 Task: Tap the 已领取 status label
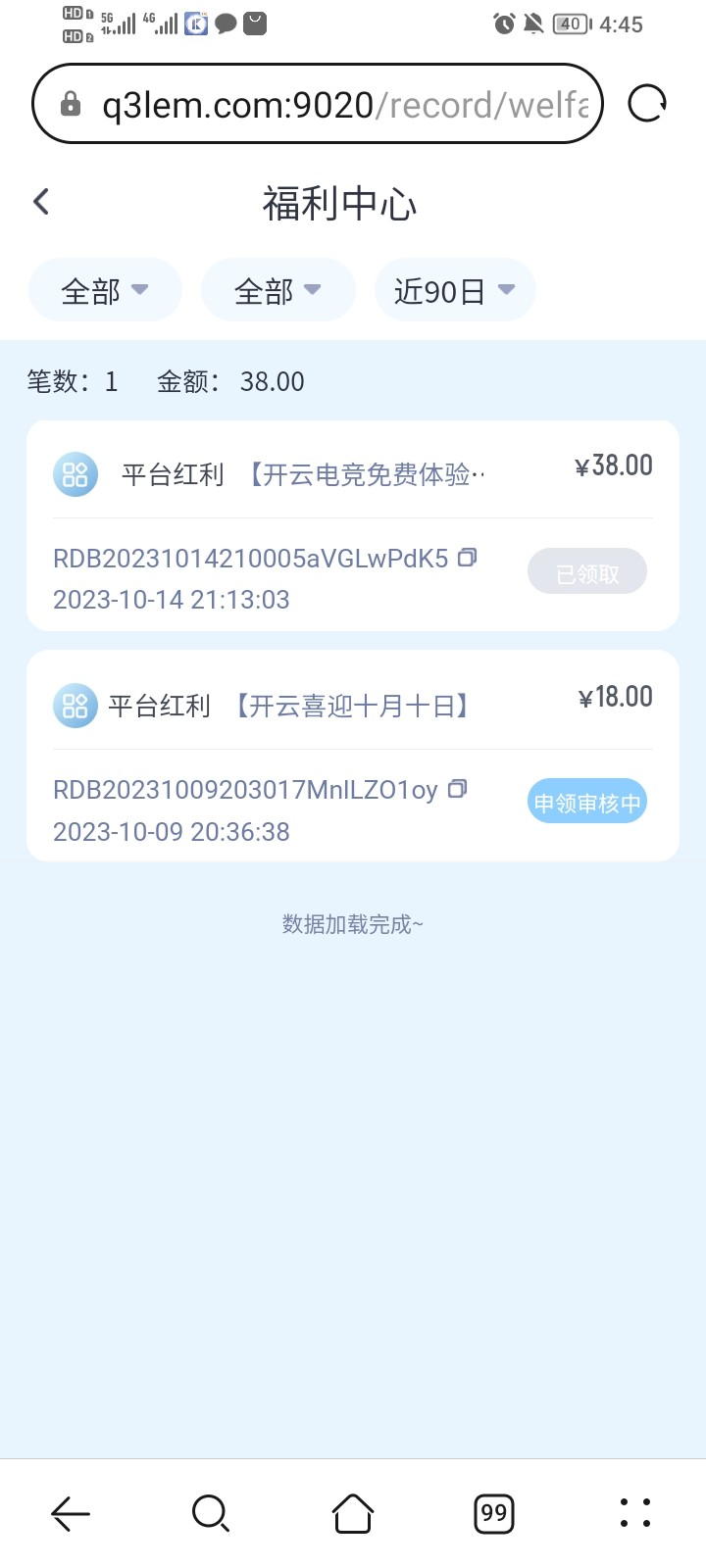[586, 570]
